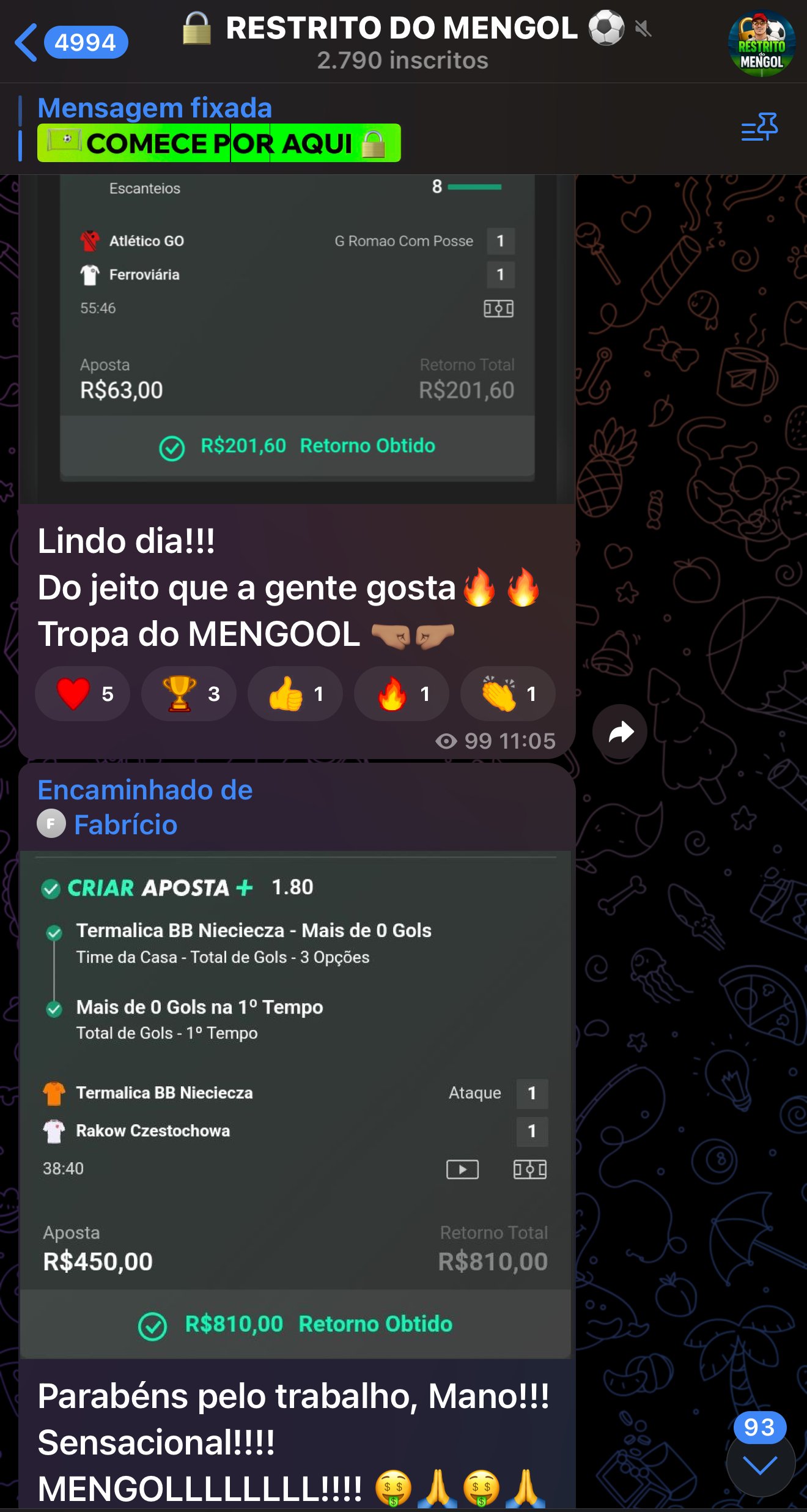This screenshot has height=1512, width=807.
Task: Add a thumbs-up reaction
Action: click(x=295, y=694)
